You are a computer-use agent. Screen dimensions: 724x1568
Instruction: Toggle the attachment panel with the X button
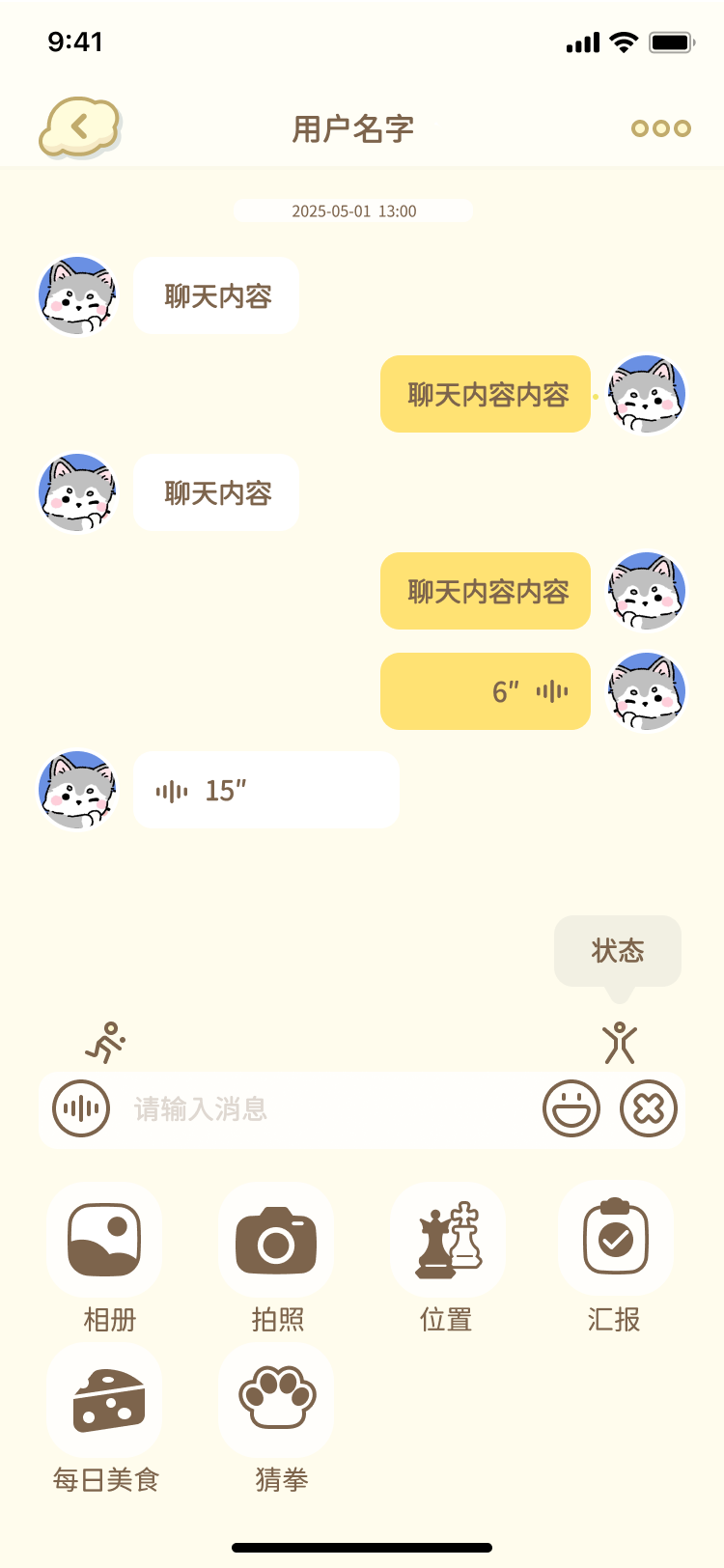click(647, 1108)
